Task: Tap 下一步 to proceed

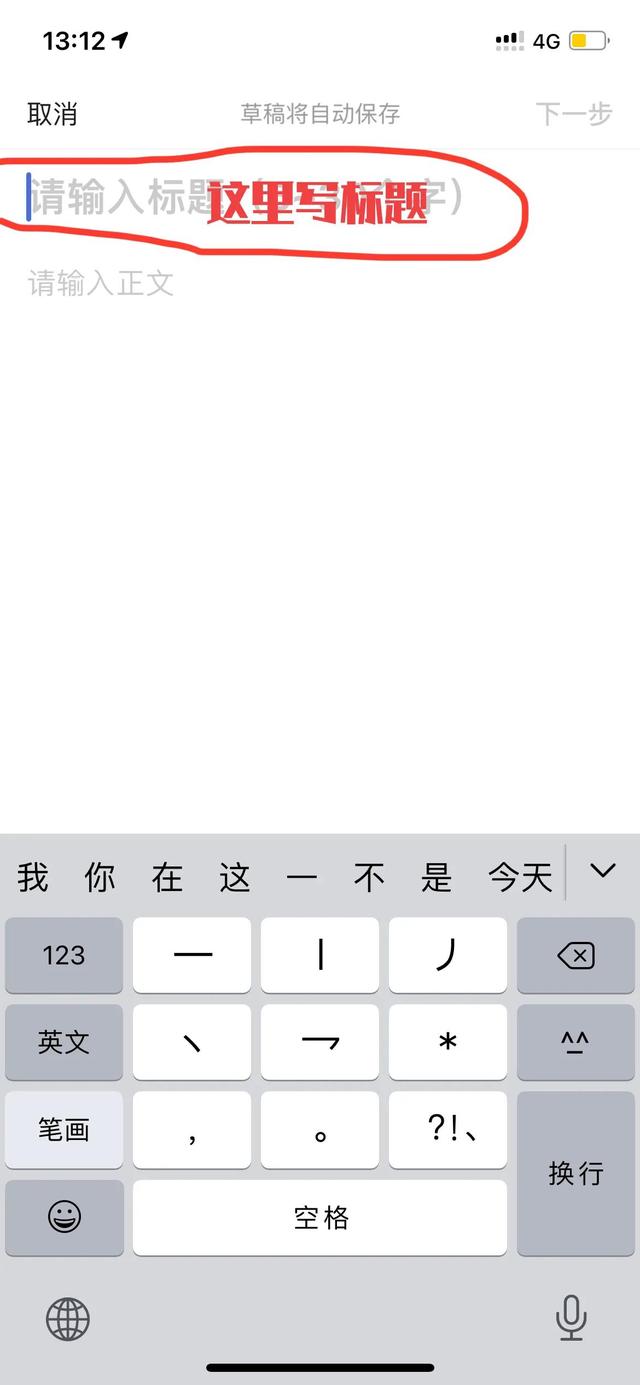Action: [573, 114]
